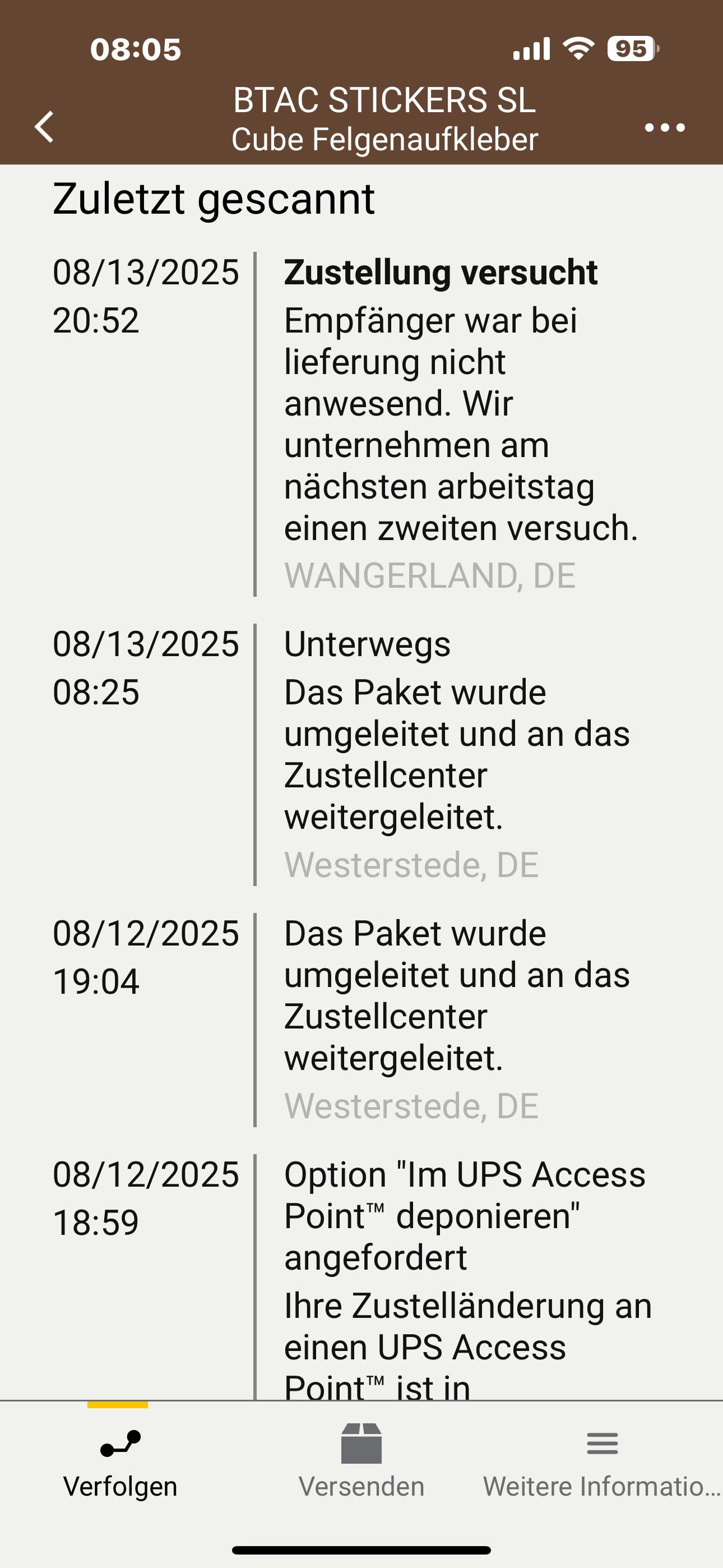Switch to the Verfolgen tab

point(120,1463)
